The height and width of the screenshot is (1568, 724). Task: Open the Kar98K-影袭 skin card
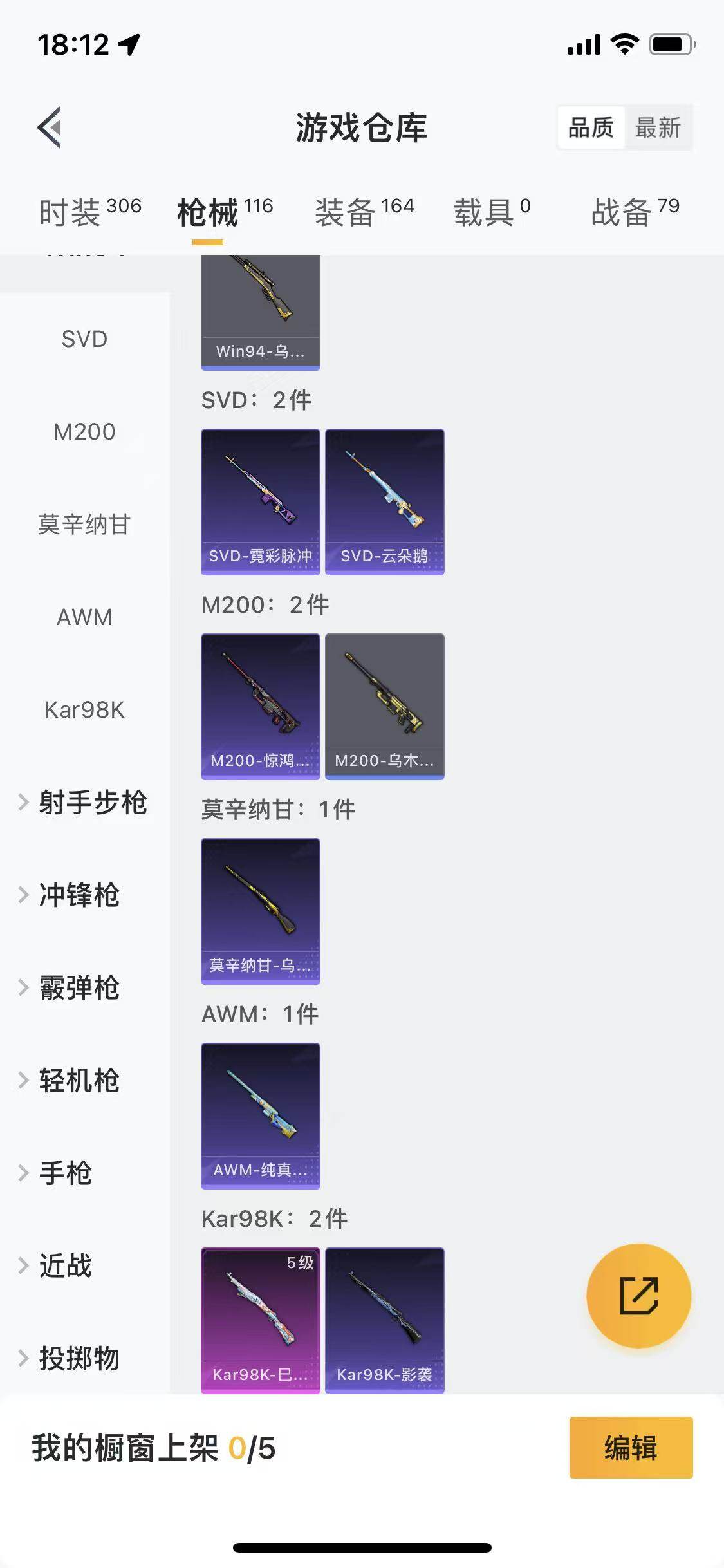click(384, 1320)
